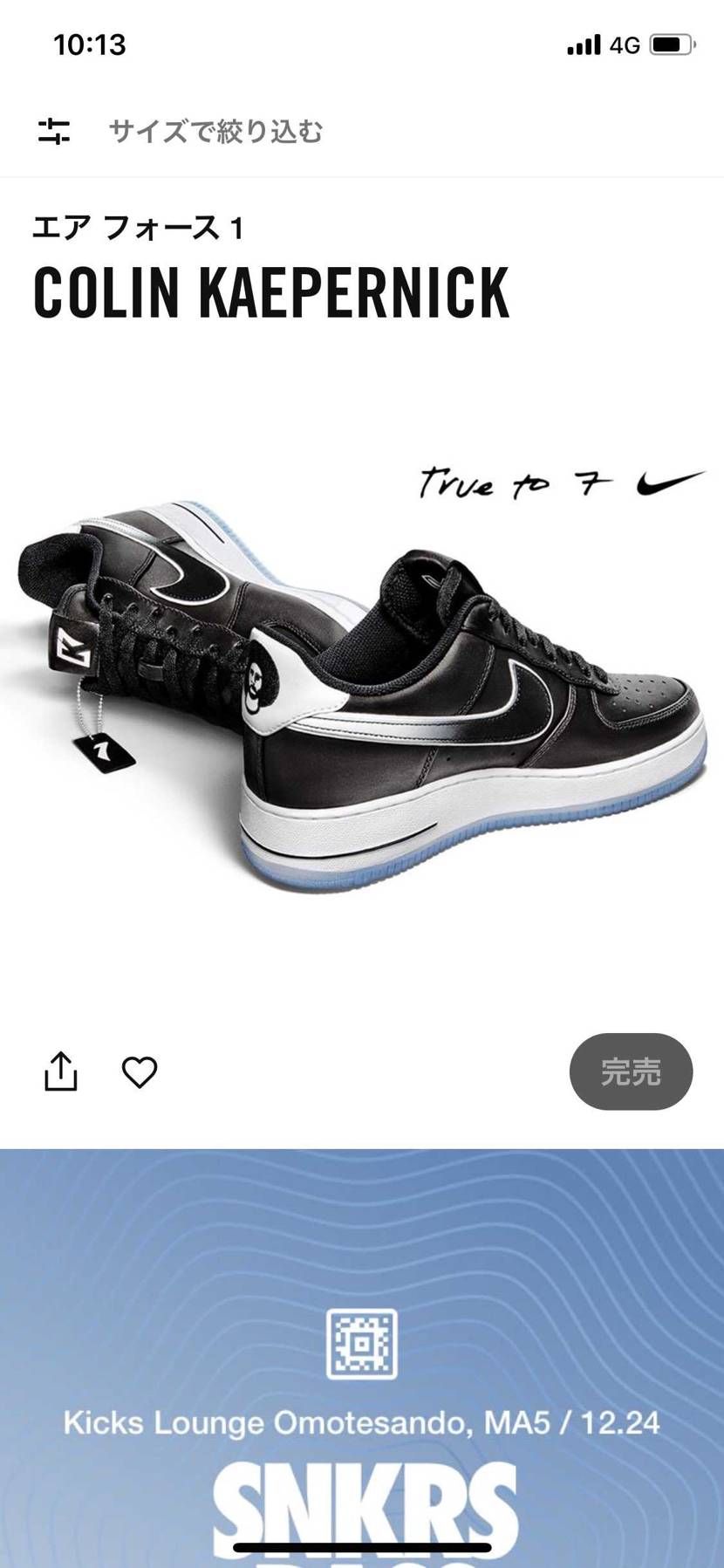Image resolution: width=724 pixels, height=1568 pixels.
Task: Like the Air Force 1 with heart
Action: [x=140, y=1072]
